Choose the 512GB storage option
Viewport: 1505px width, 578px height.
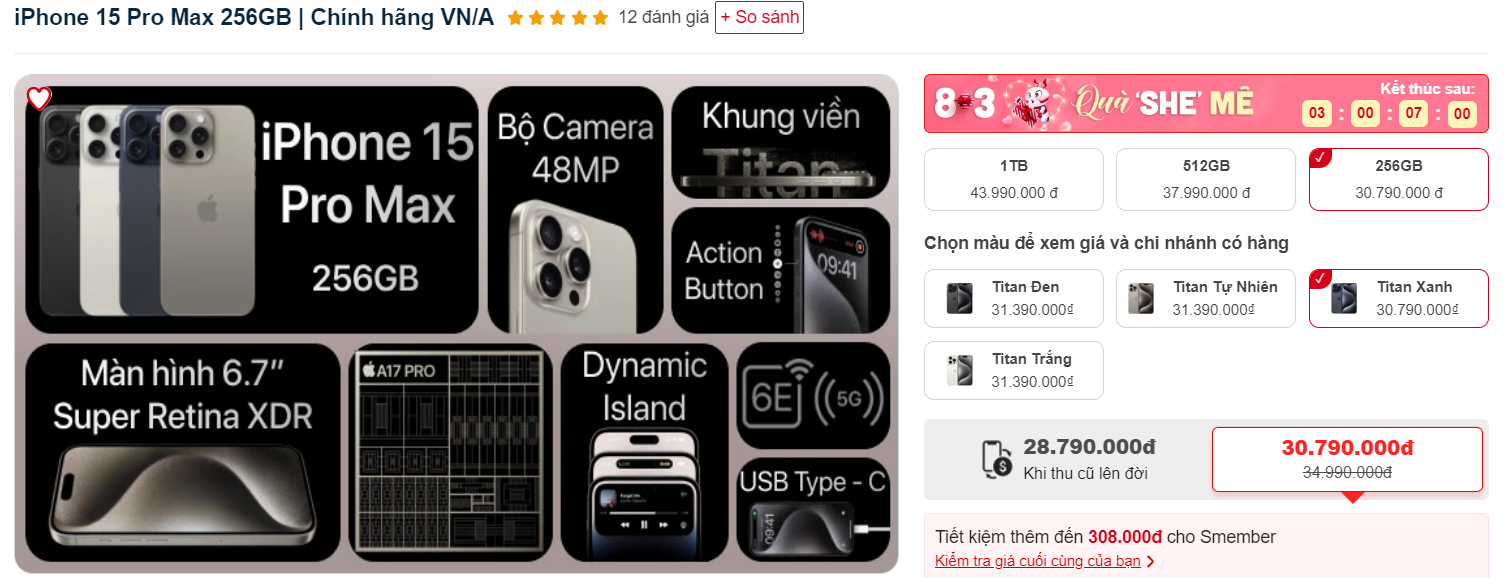(x=1205, y=179)
